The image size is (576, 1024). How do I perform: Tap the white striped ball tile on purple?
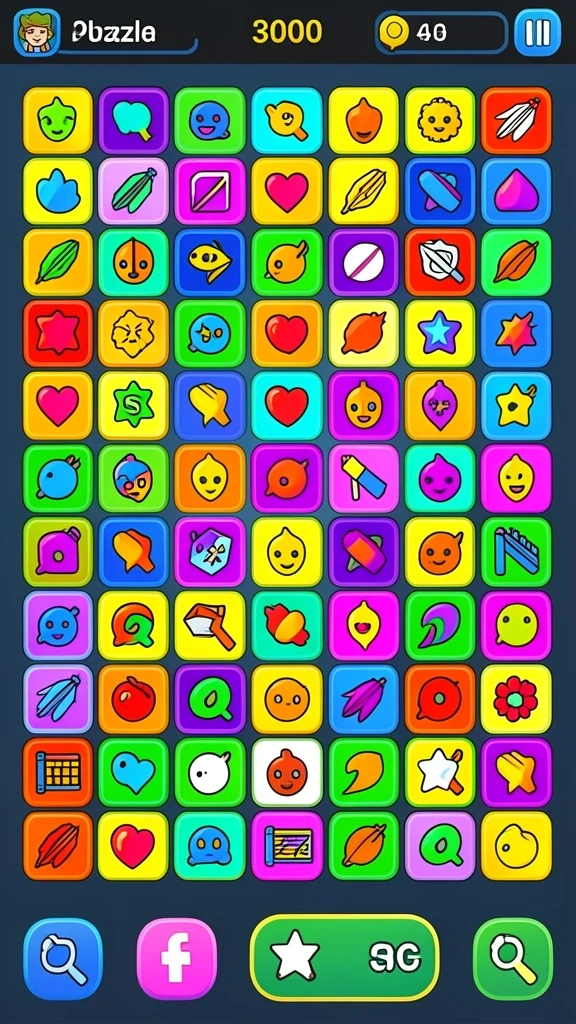(x=363, y=263)
